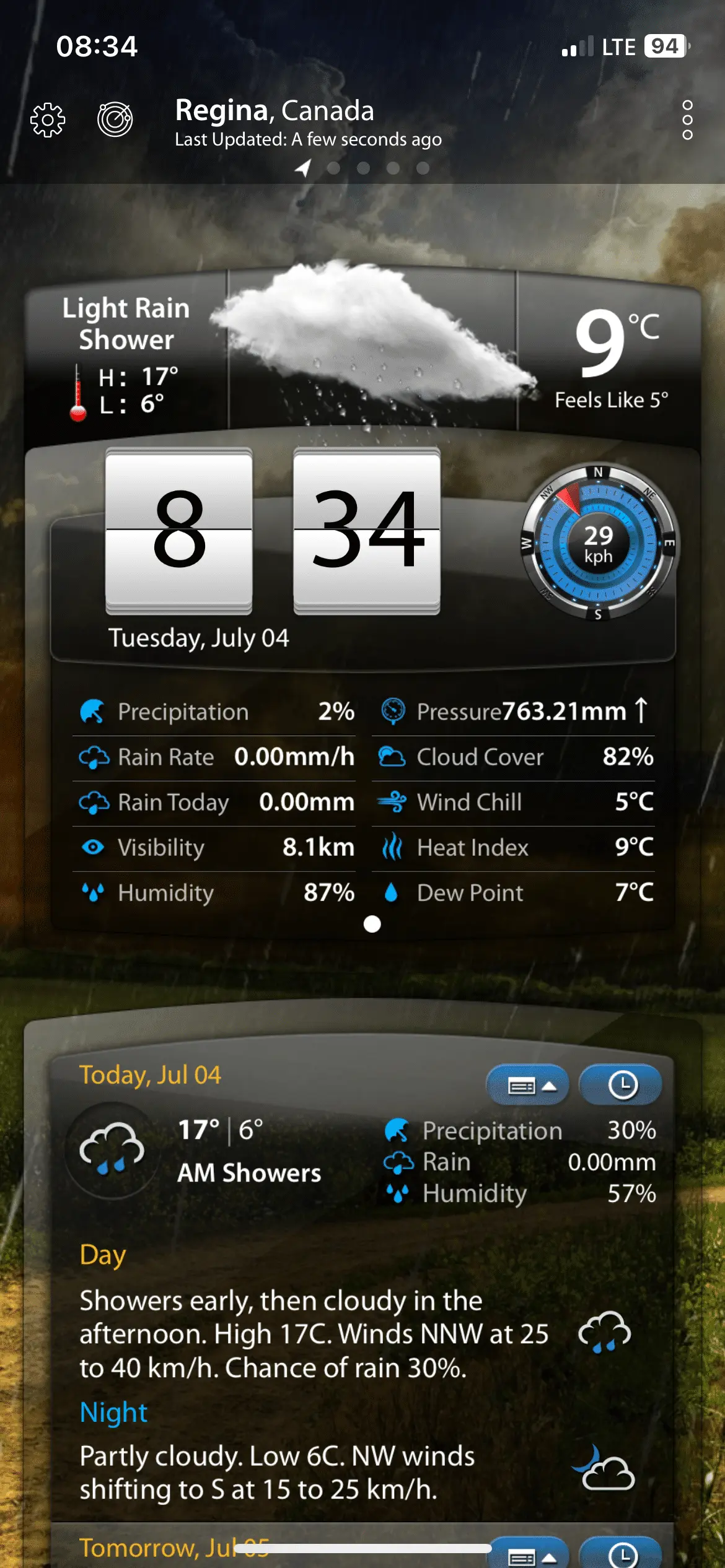Open the settings gear

coord(48,120)
